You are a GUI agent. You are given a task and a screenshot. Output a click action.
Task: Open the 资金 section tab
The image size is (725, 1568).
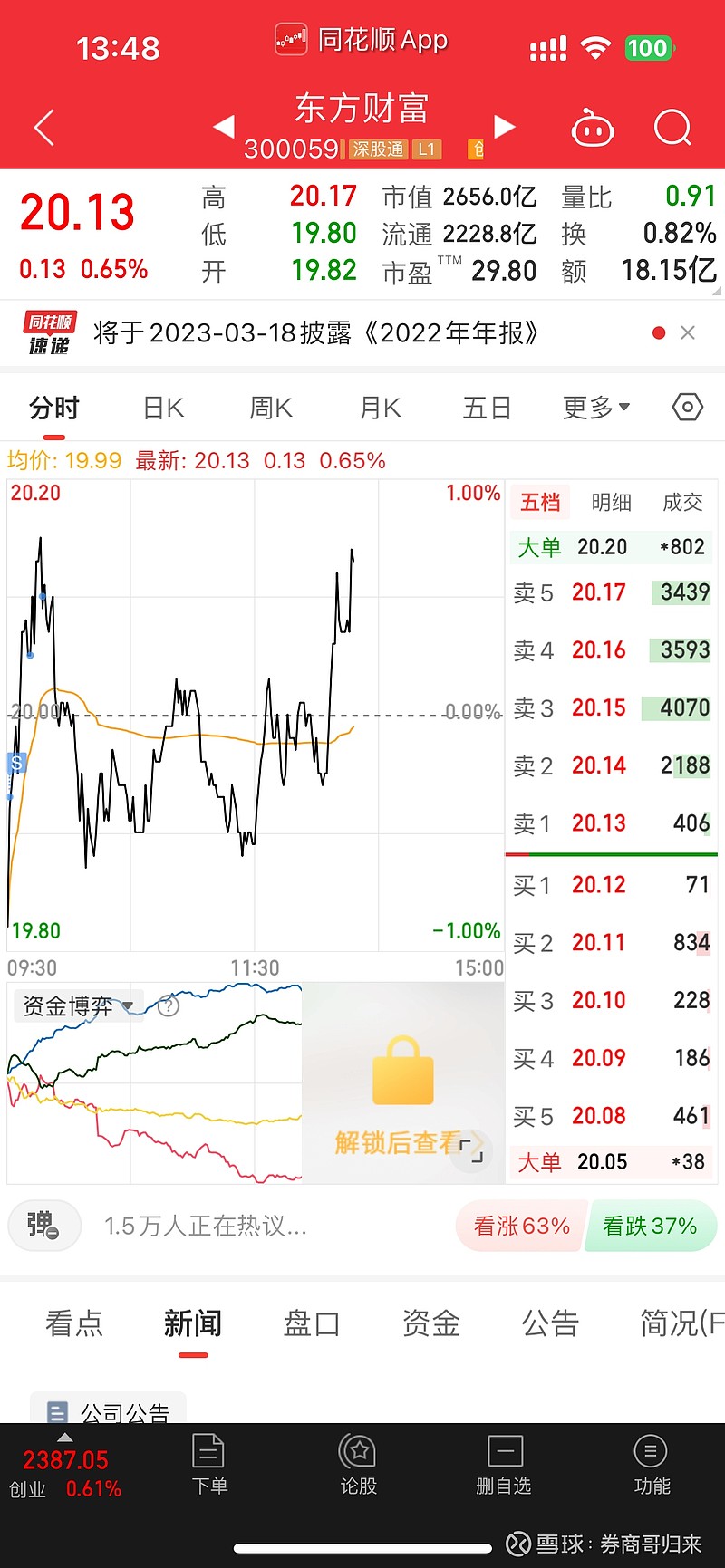tap(431, 1323)
